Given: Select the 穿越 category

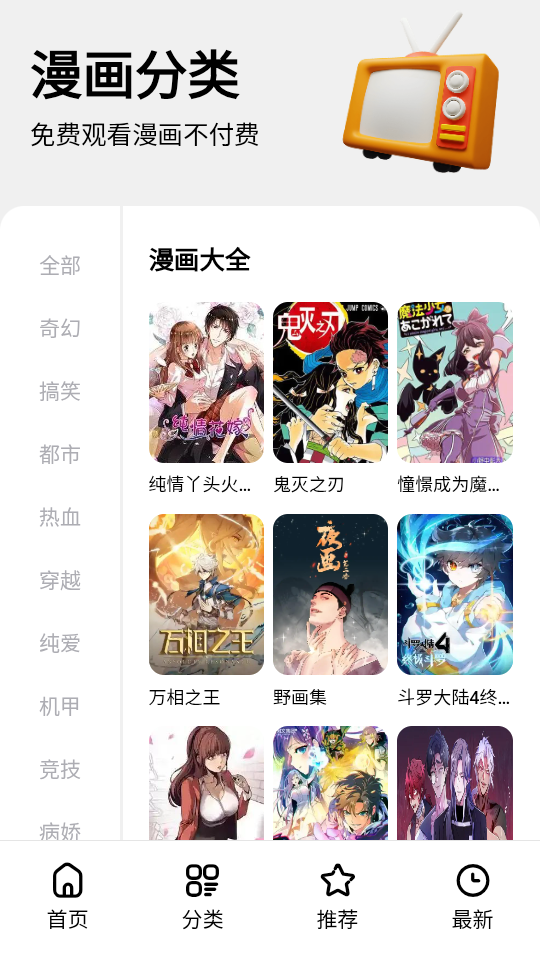Looking at the screenshot, I should [x=60, y=581].
